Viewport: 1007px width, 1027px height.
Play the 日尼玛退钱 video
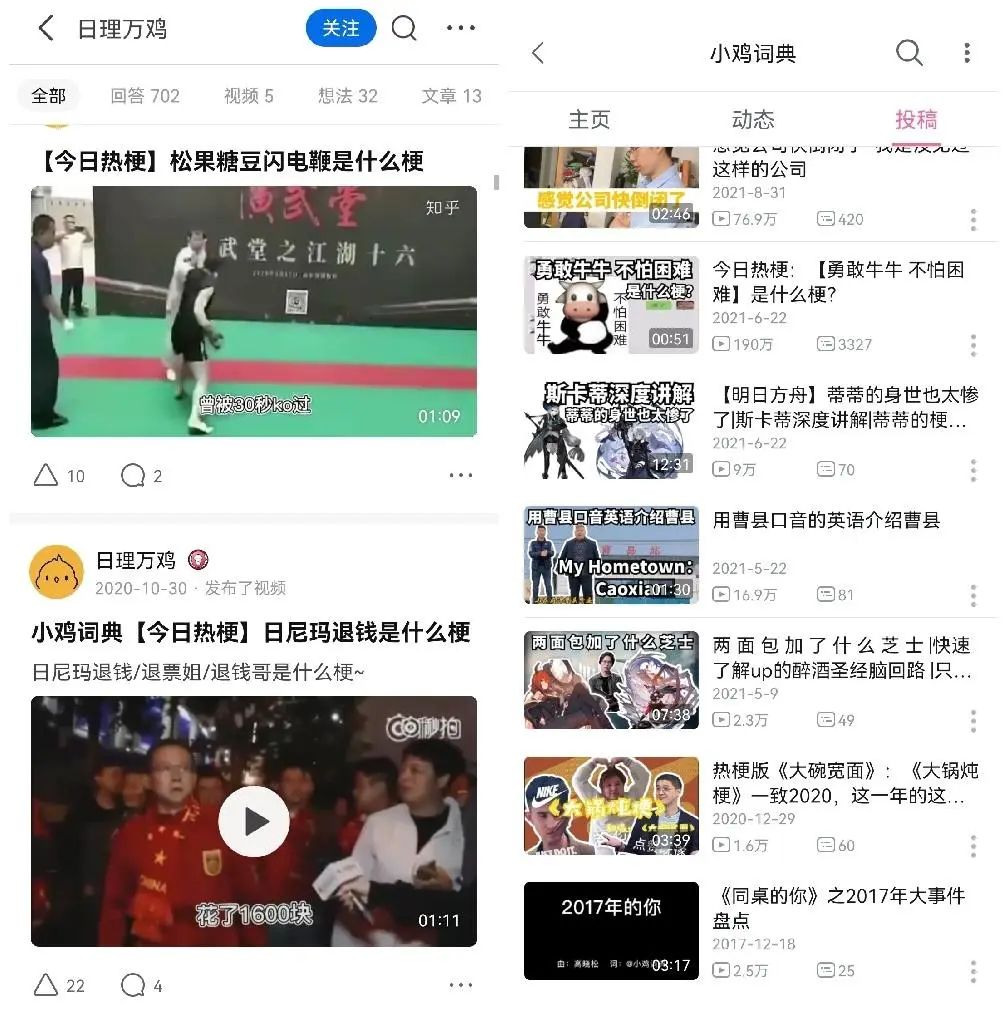click(x=253, y=821)
